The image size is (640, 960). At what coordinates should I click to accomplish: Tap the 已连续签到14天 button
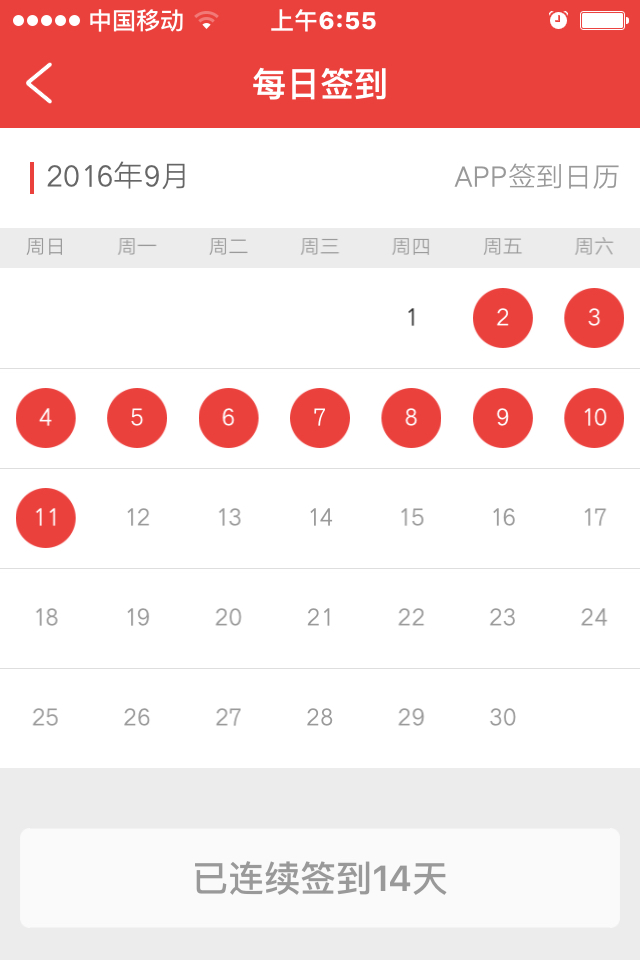point(320,878)
